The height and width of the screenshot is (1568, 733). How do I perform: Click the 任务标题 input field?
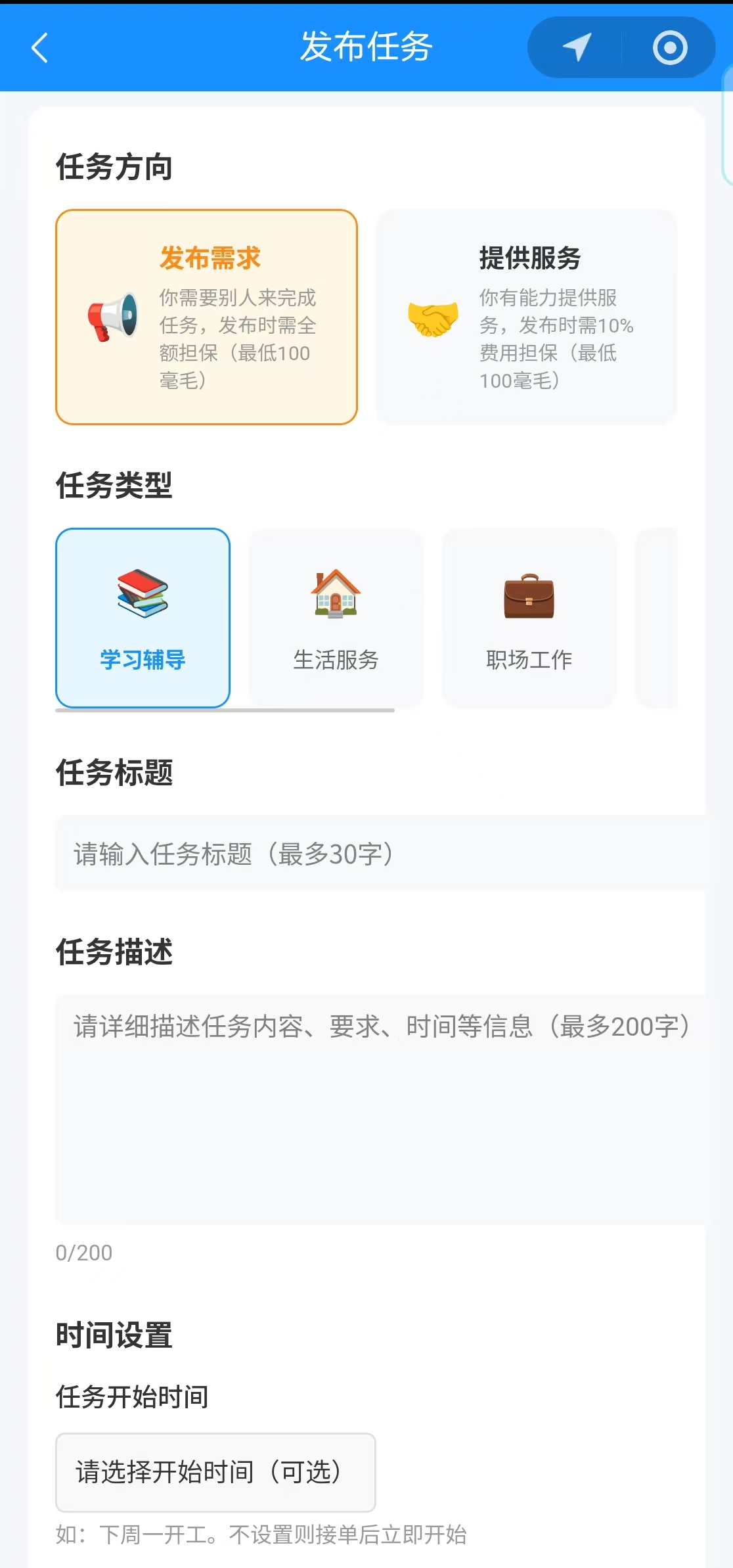[366, 854]
